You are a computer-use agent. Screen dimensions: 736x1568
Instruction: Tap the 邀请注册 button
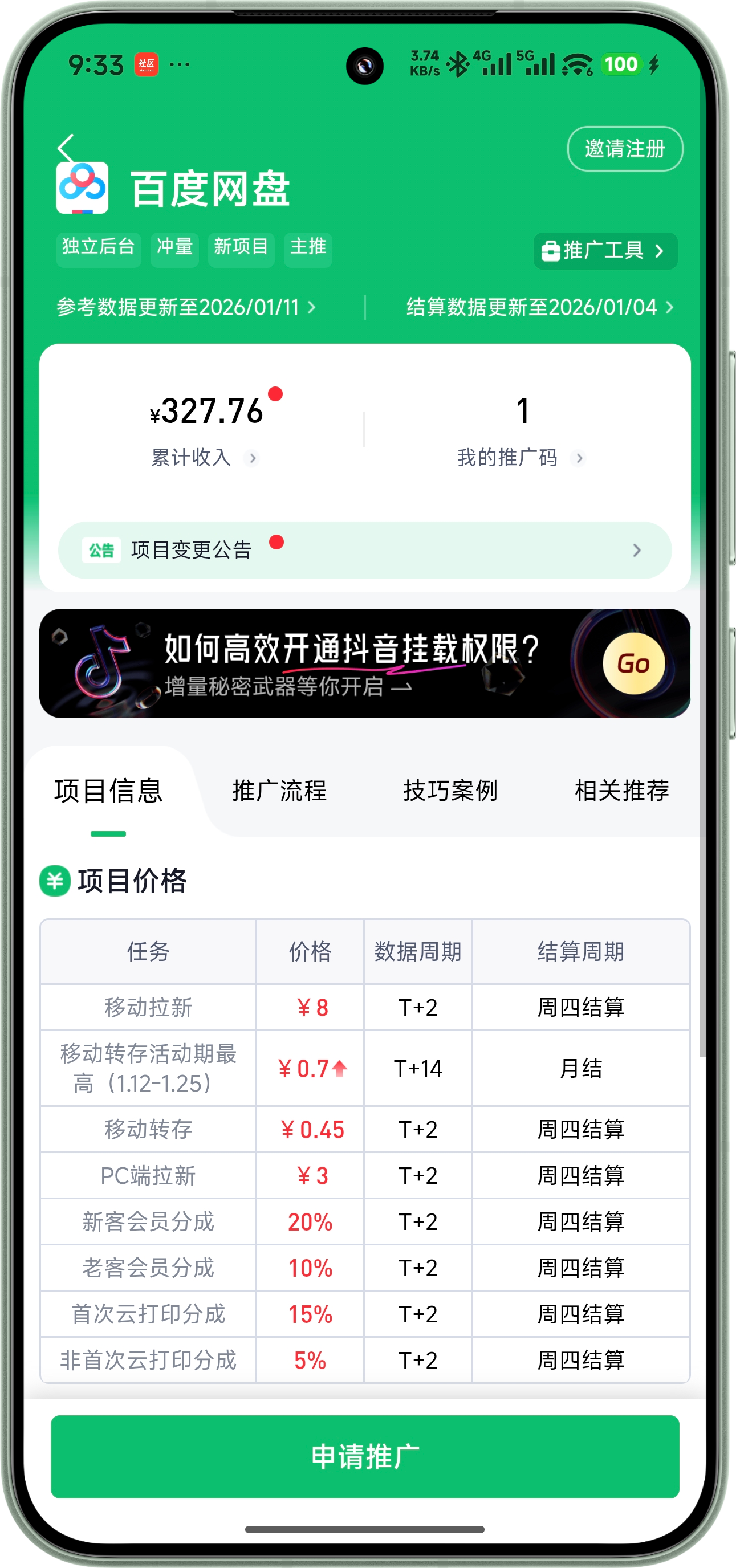click(625, 149)
